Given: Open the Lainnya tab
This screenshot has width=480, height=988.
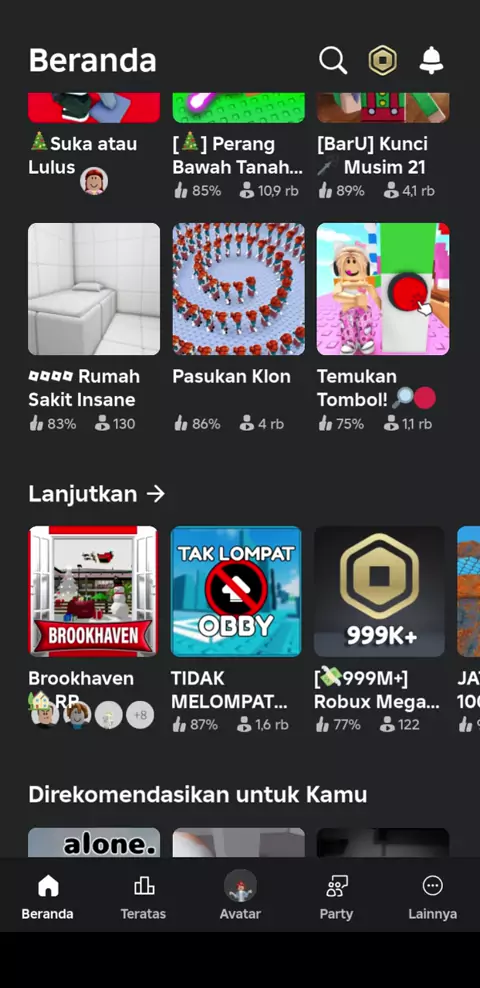Looking at the screenshot, I should coord(432,897).
